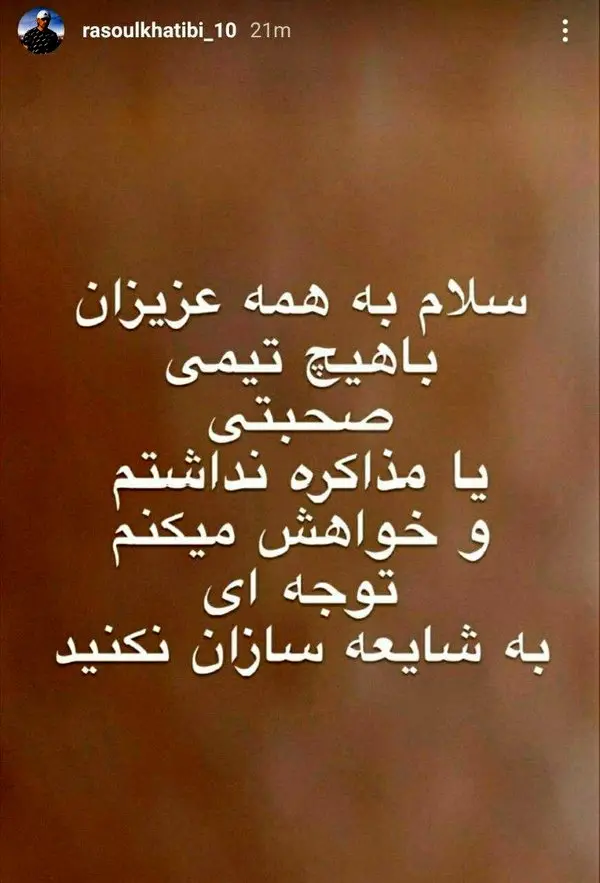Open the rasoulkhatibi_10 username link
This screenshot has height=883, width=600.
[157, 32]
